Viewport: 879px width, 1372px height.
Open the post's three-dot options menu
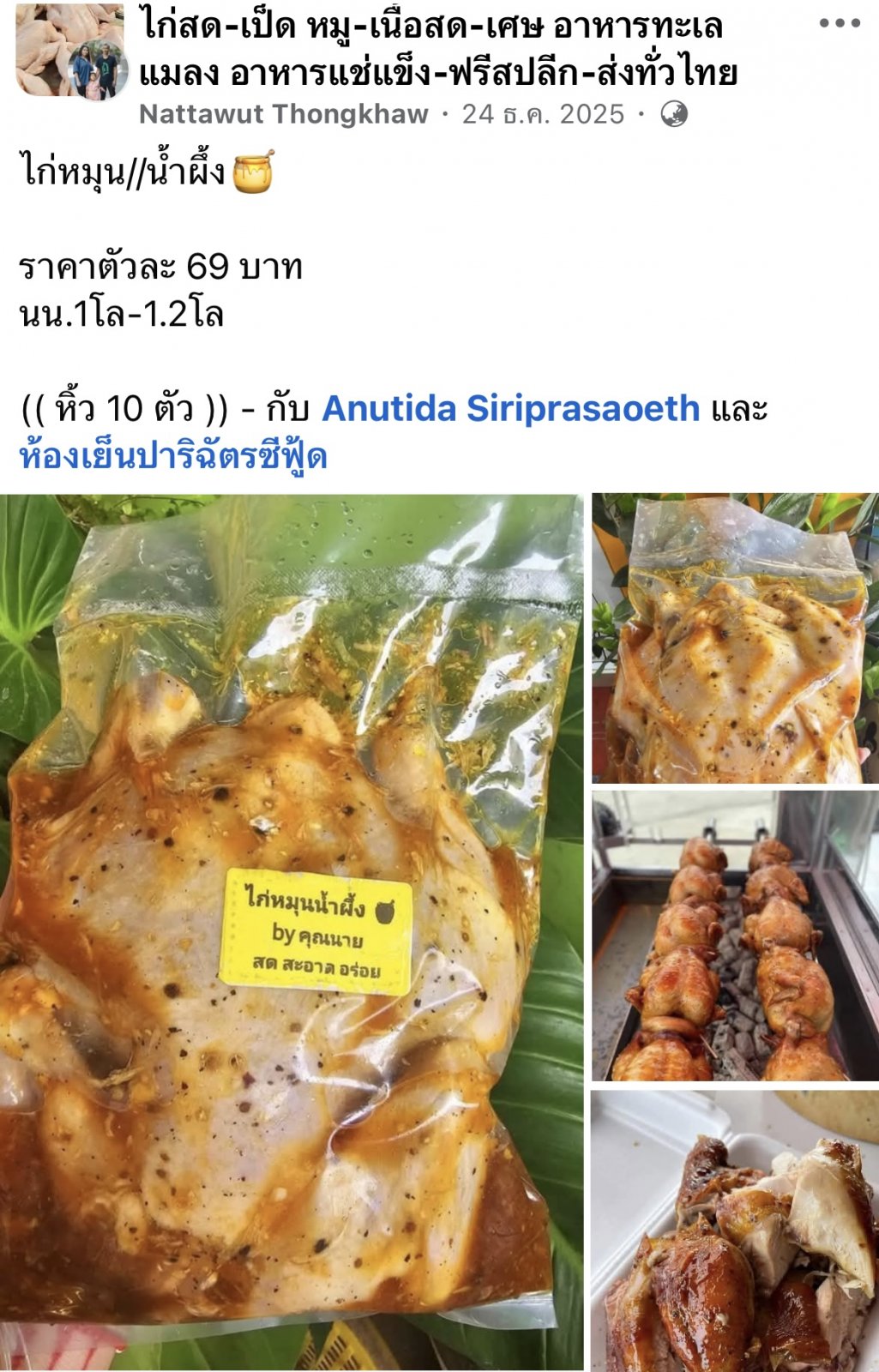(x=839, y=23)
